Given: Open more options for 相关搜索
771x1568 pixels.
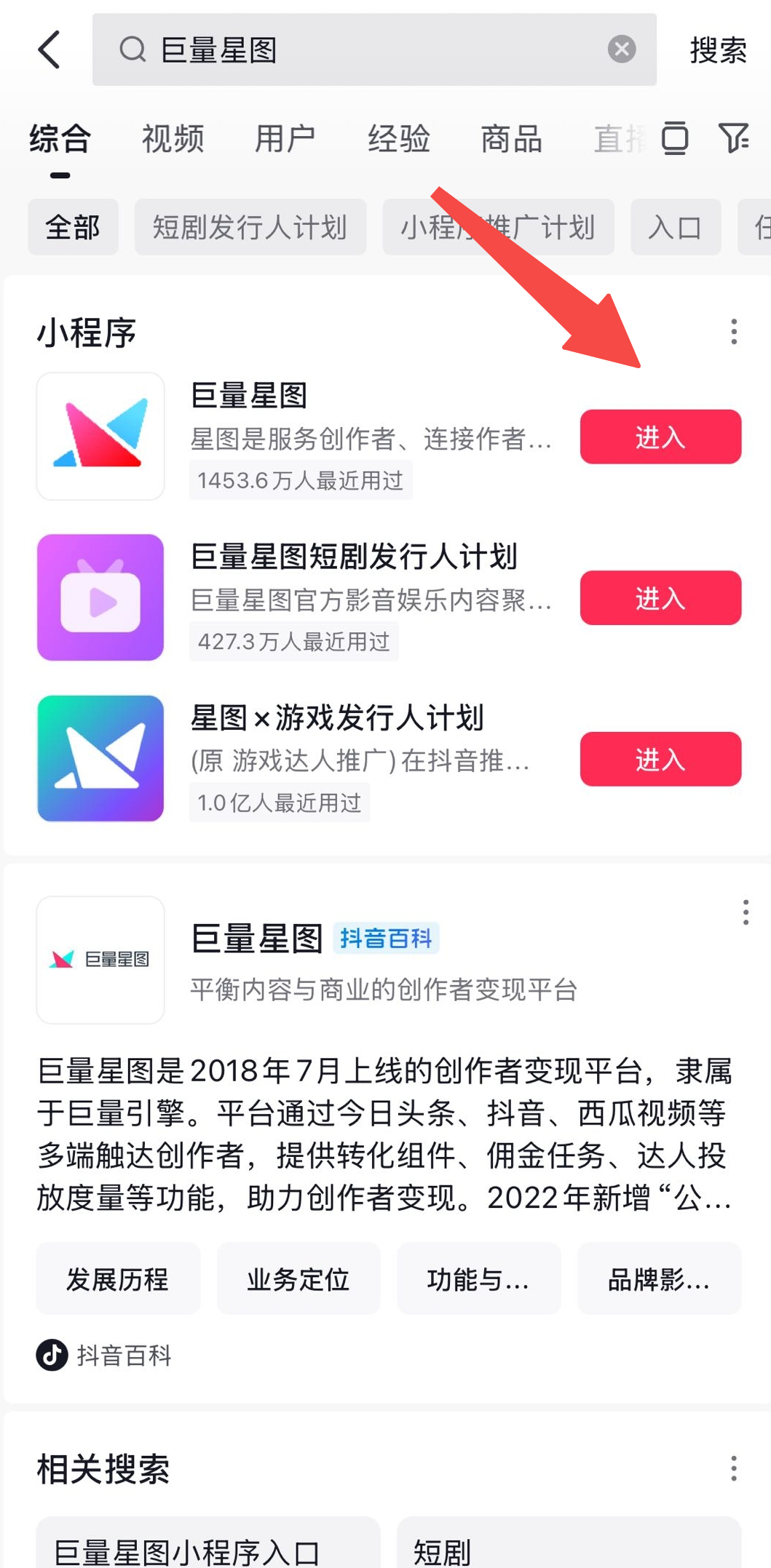Looking at the screenshot, I should click(733, 1468).
